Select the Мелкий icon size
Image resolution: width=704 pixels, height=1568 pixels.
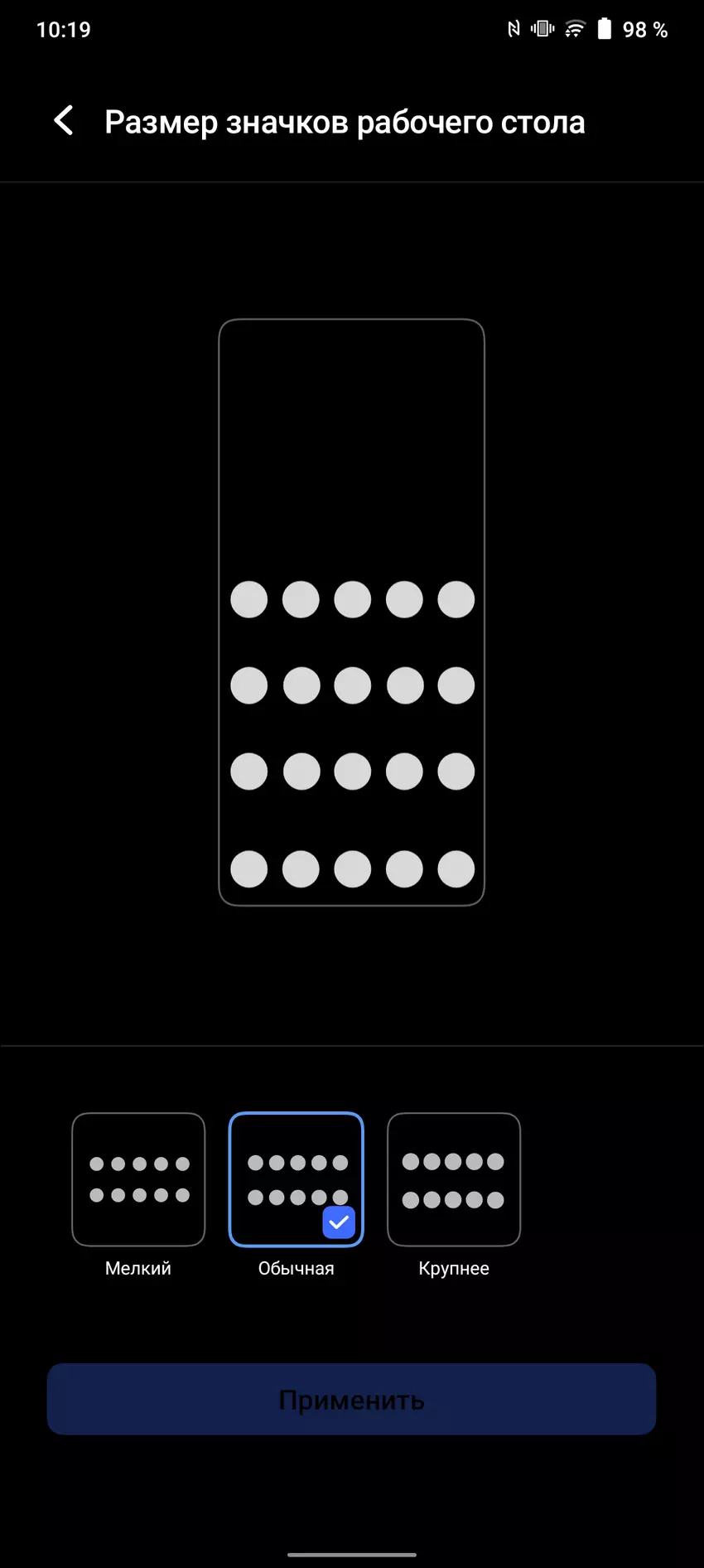pos(138,1178)
